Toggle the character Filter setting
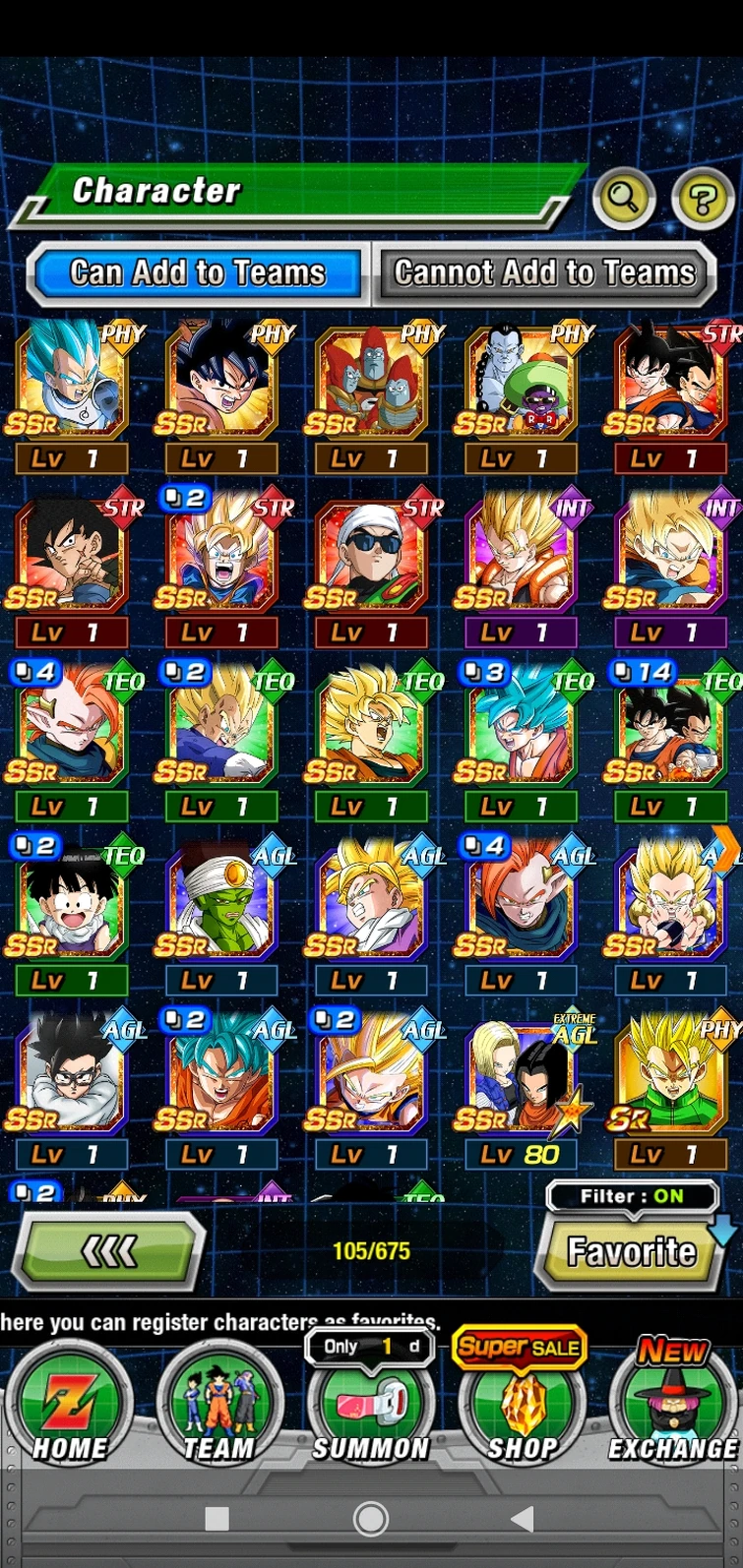743x1568 pixels. tap(630, 1196)
